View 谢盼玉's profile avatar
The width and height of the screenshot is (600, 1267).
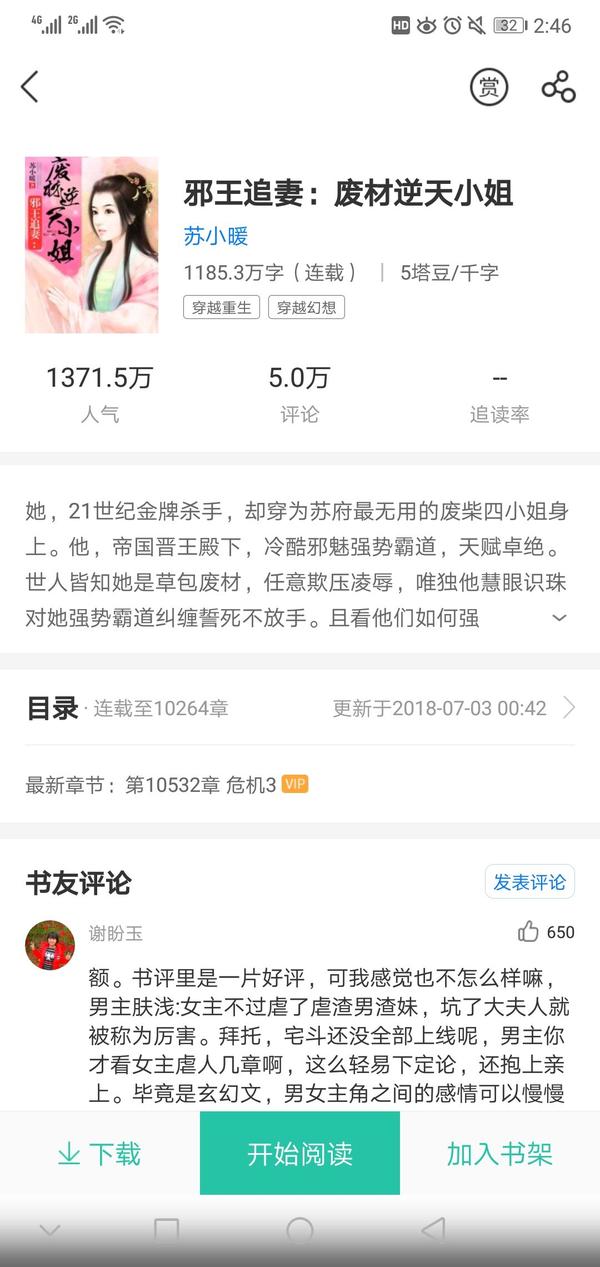pos(50,945)
